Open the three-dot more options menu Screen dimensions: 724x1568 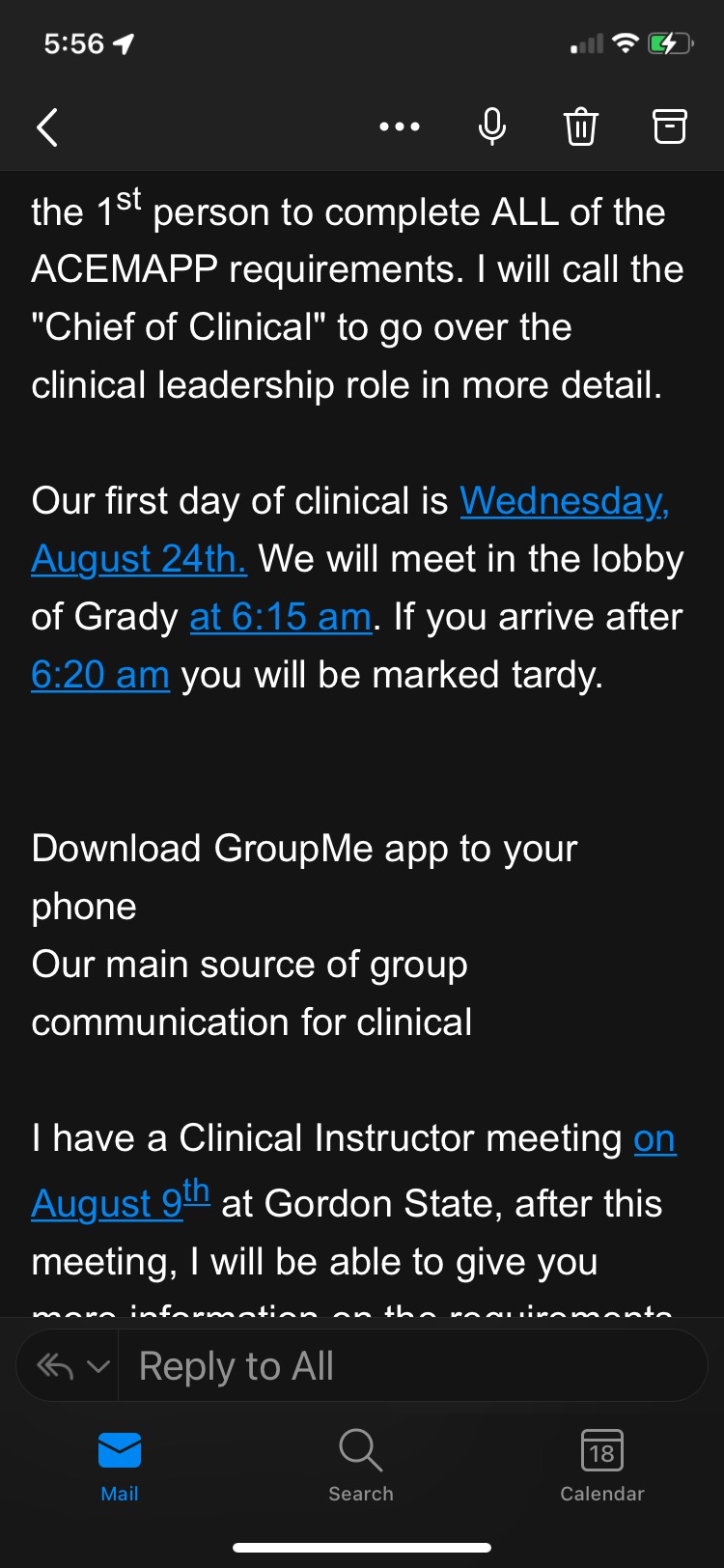point(400,126)
